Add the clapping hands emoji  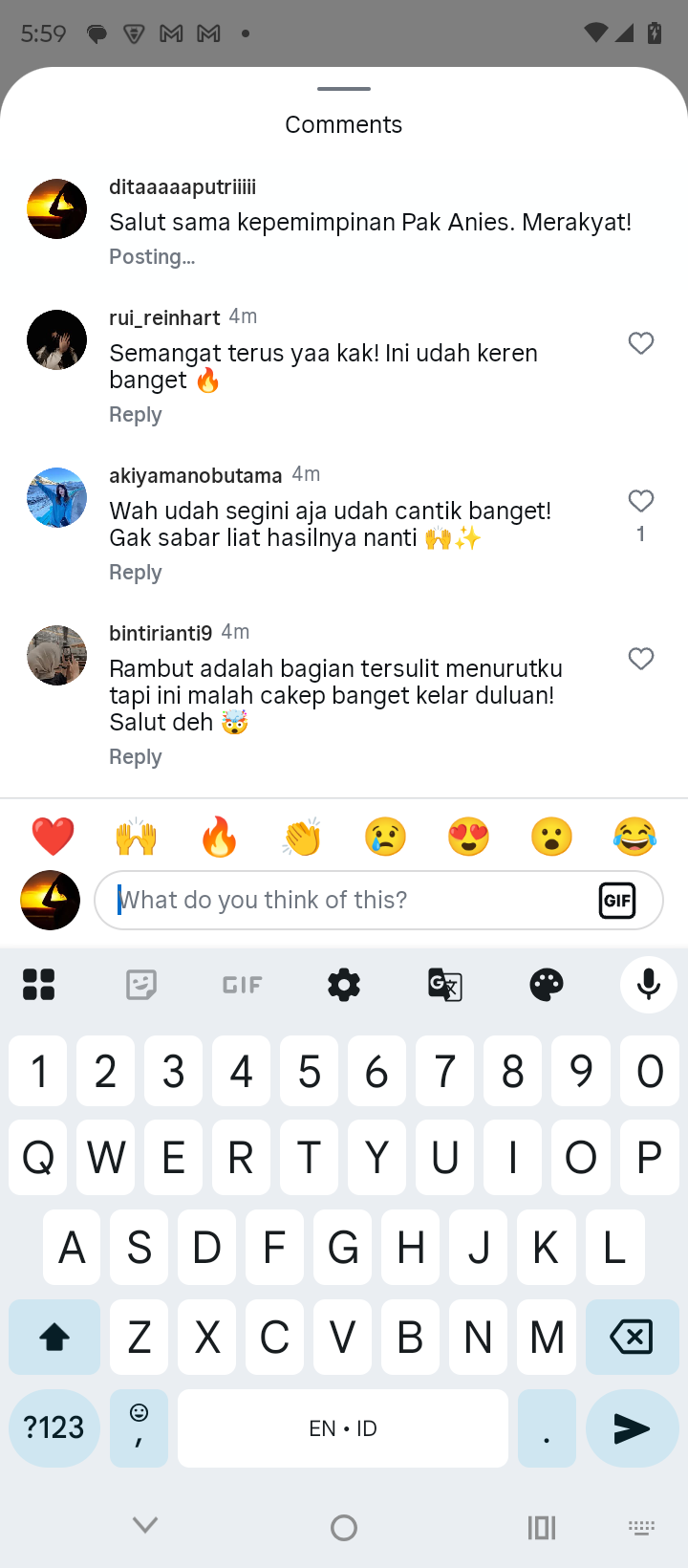pos(302,837)
